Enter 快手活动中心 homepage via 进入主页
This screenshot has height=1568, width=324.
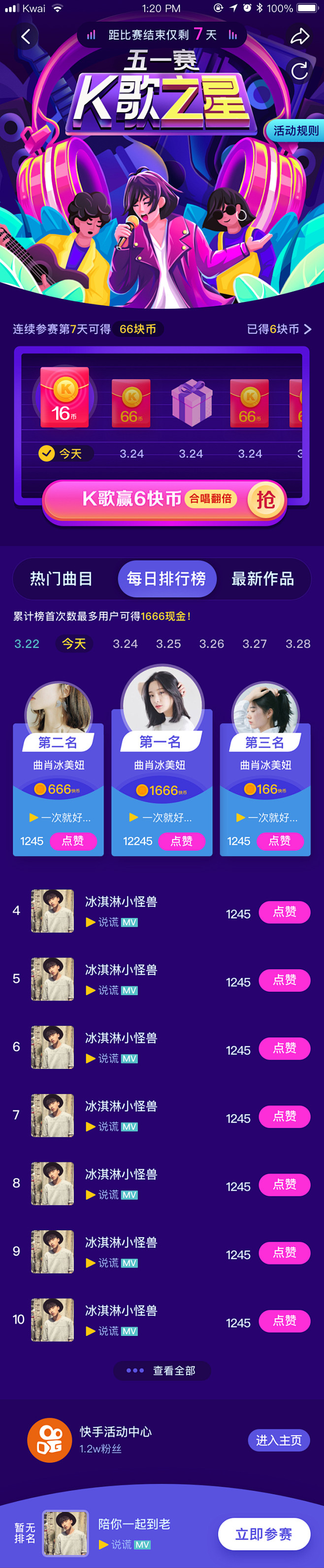(x=279, y=1440)
